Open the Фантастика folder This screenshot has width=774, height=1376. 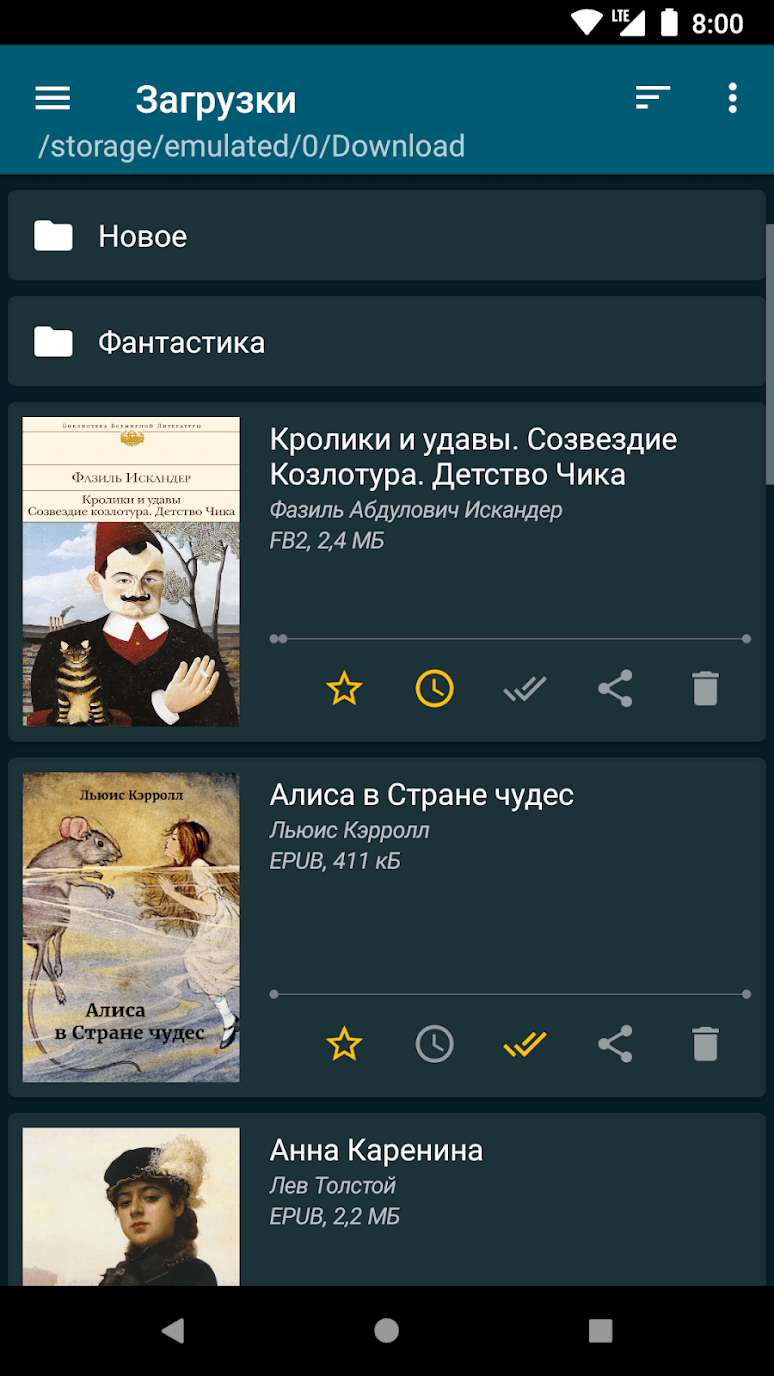pyautogui.click(x=386, y=342)
